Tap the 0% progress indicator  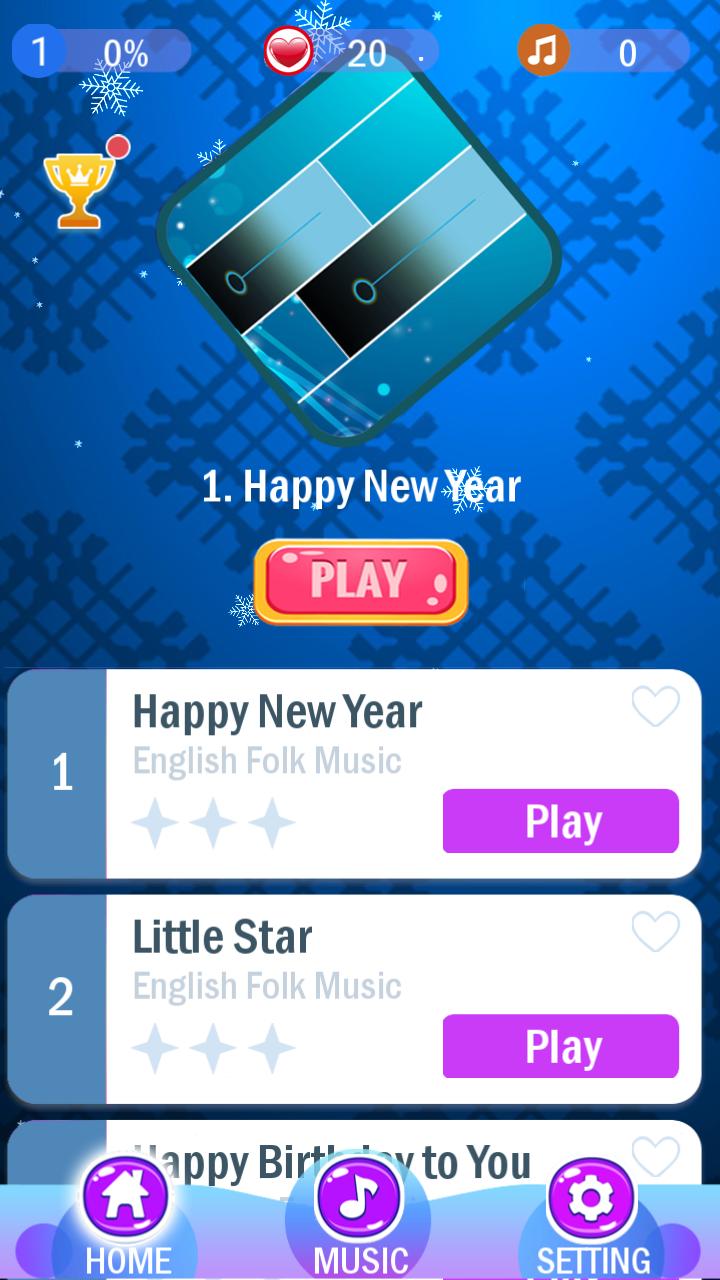click(x=128, y=52)
